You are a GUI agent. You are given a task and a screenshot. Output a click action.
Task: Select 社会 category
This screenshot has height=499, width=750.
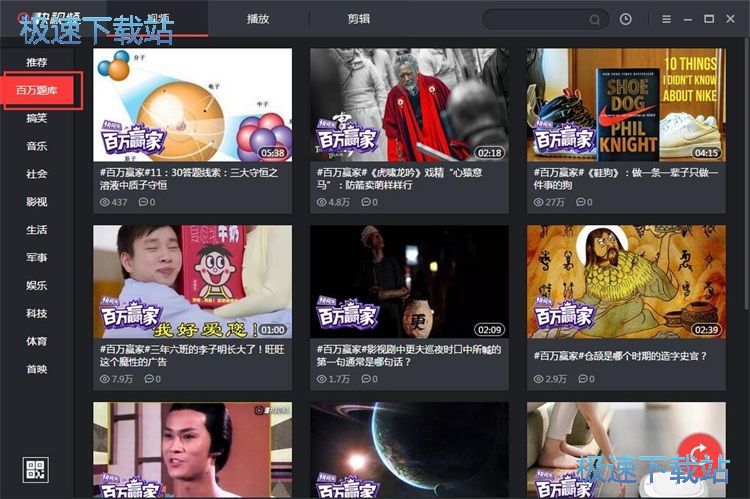pyautogui.click(x=37, y=174)
